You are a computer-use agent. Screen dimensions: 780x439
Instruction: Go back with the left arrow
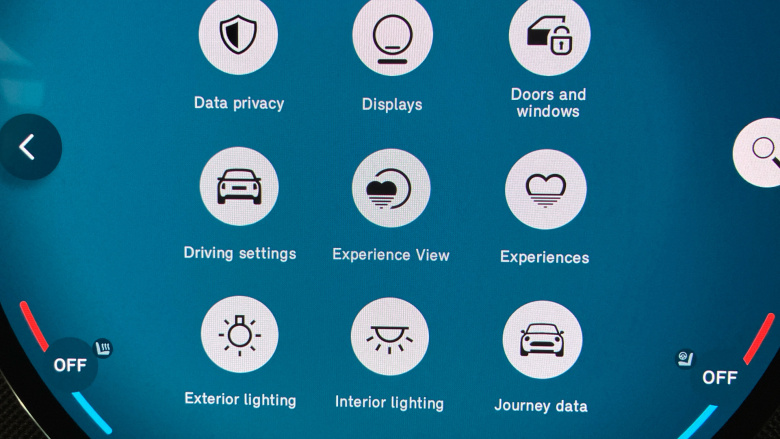pos(28,148)
